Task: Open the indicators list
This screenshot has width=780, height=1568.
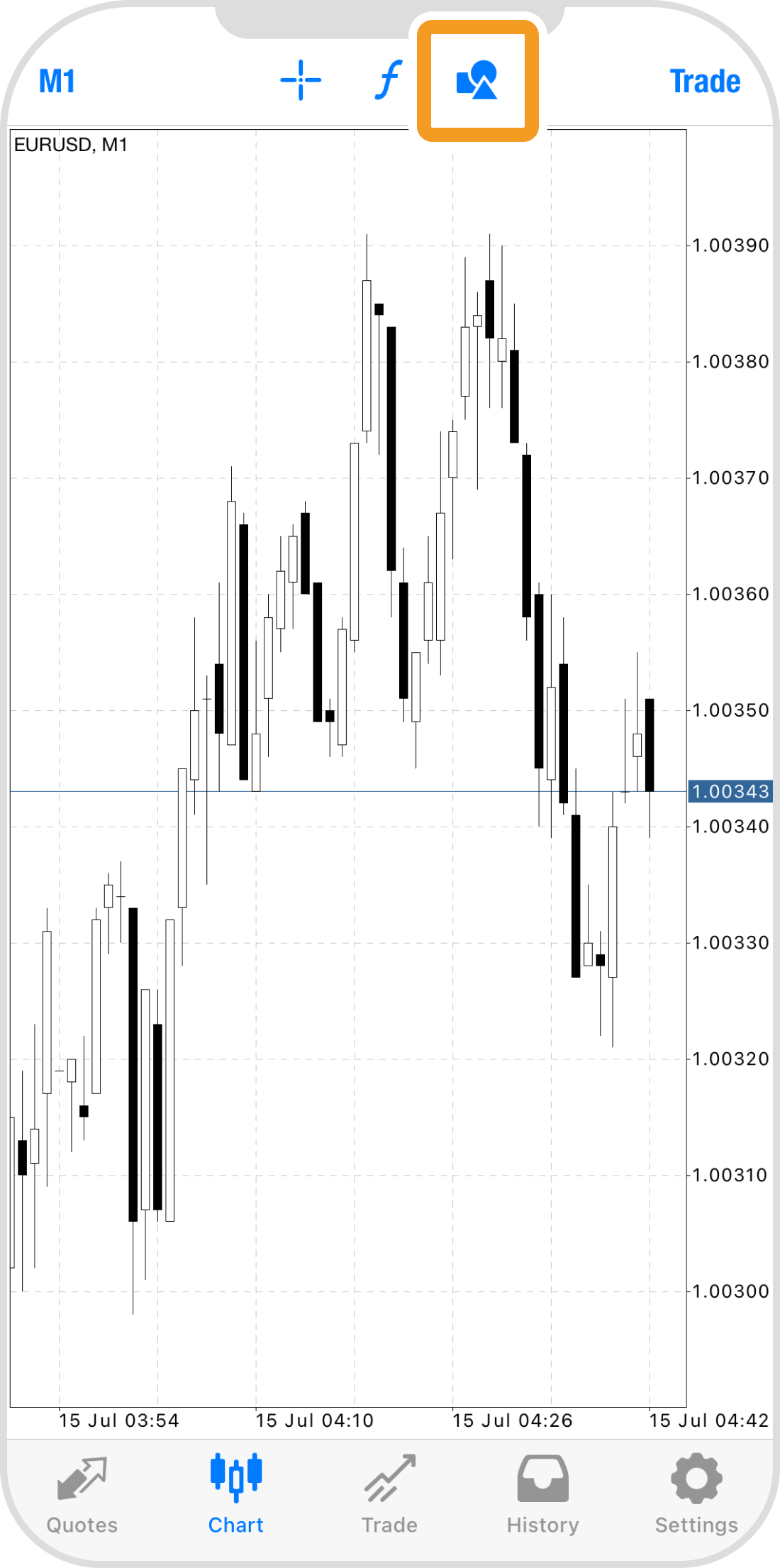Action: [388, 79]
